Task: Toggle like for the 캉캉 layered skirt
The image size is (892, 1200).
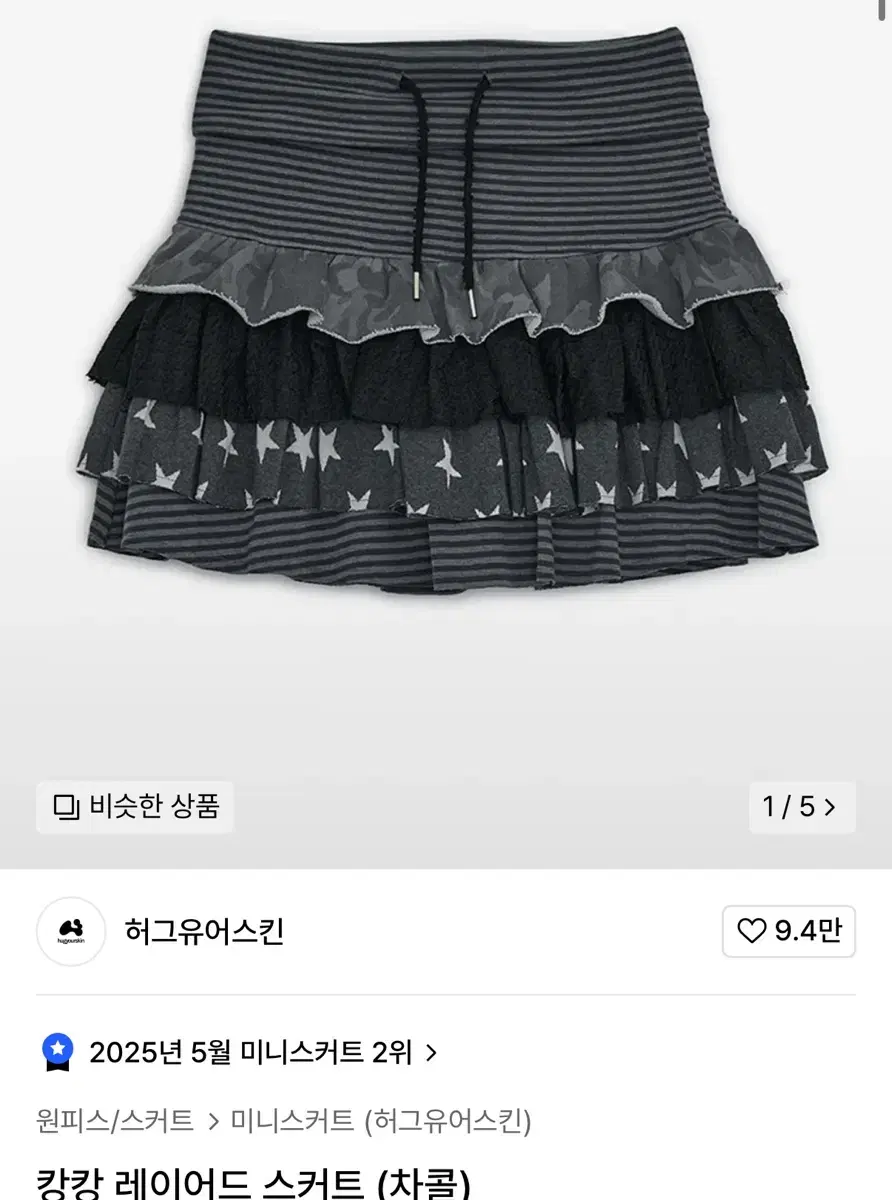Action: click(x=790, y=931)
